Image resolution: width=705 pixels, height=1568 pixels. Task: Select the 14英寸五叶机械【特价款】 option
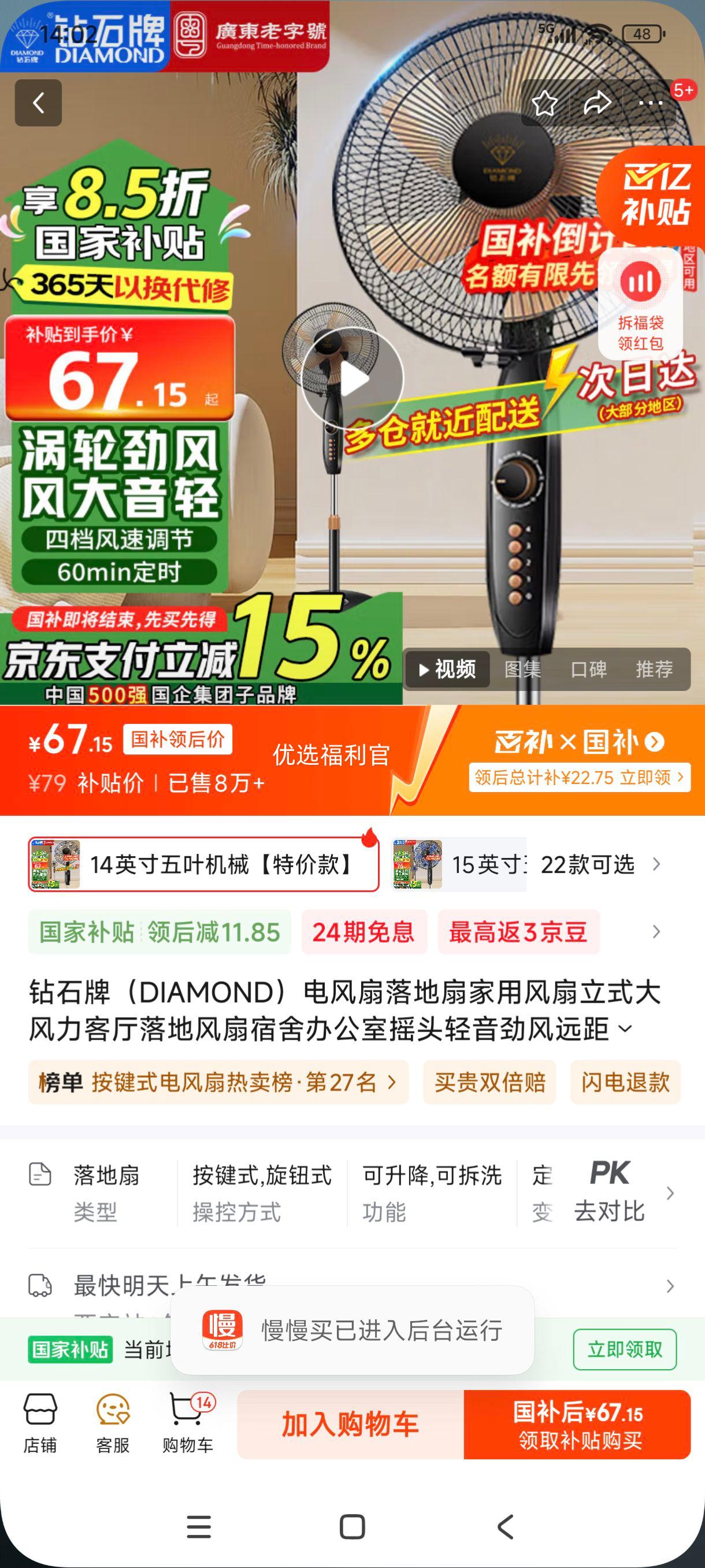(204, 864)
